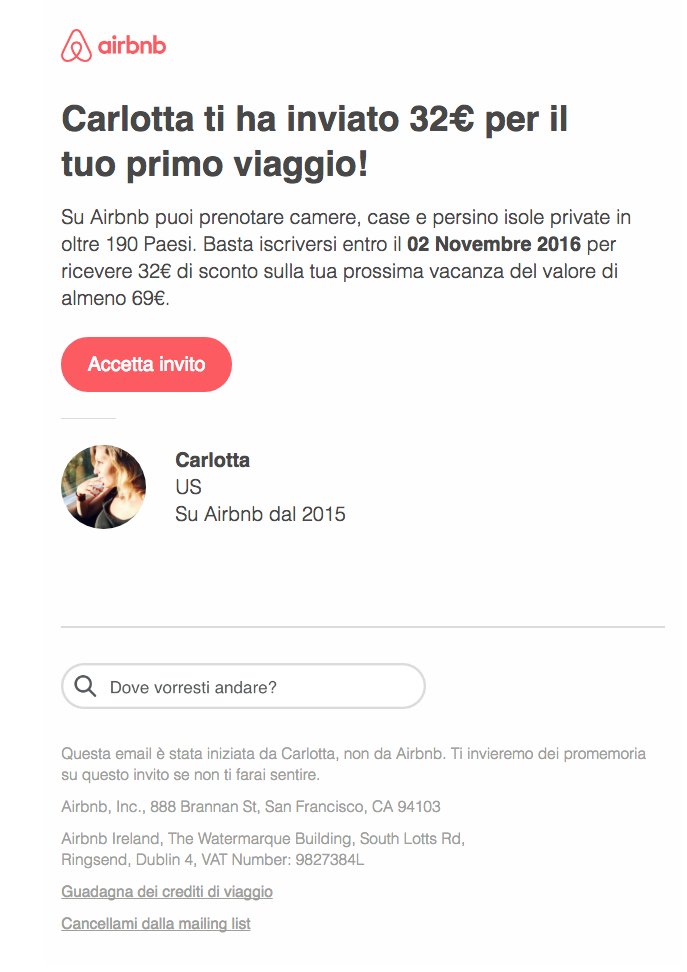Tap the Accetta invito button
Screen dimensions: 687x972
pos(146,364)
